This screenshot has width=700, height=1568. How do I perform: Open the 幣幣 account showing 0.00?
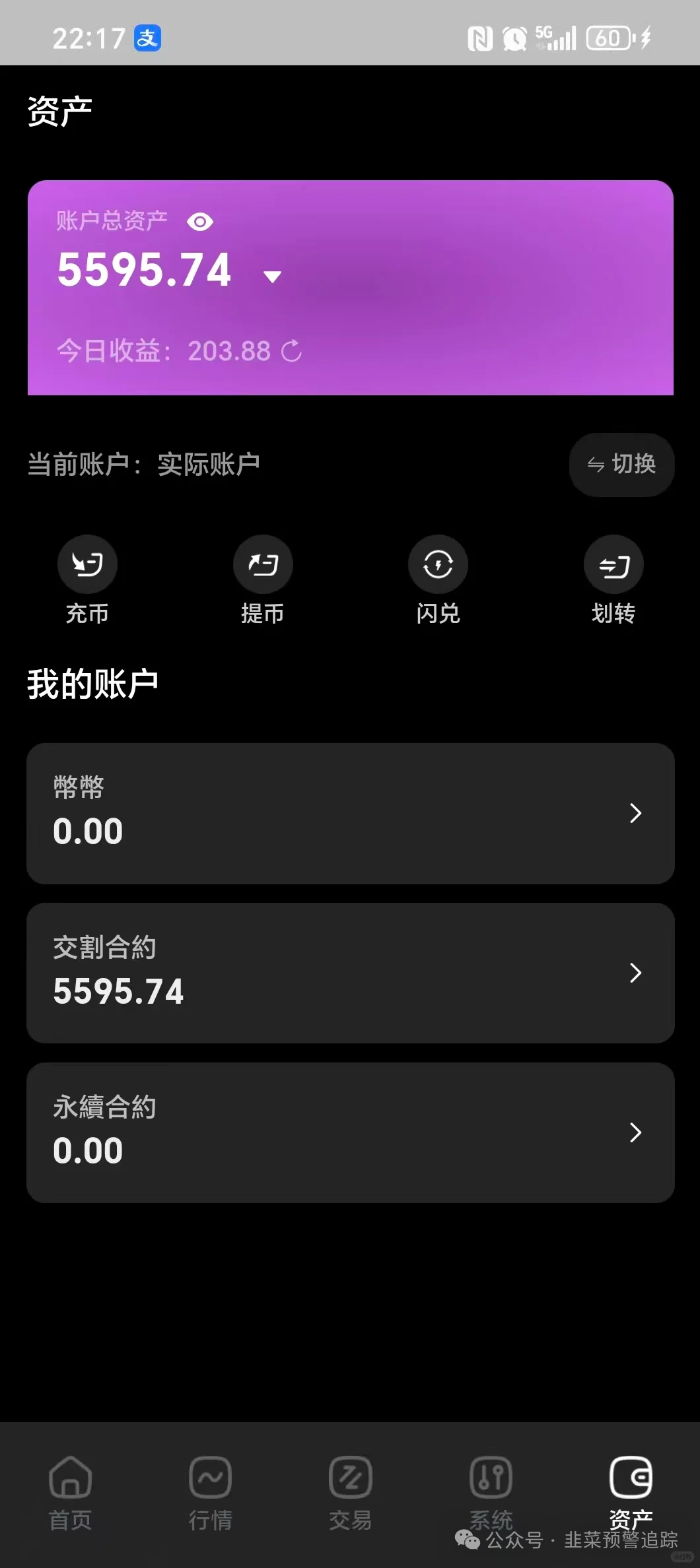point(350,813)
